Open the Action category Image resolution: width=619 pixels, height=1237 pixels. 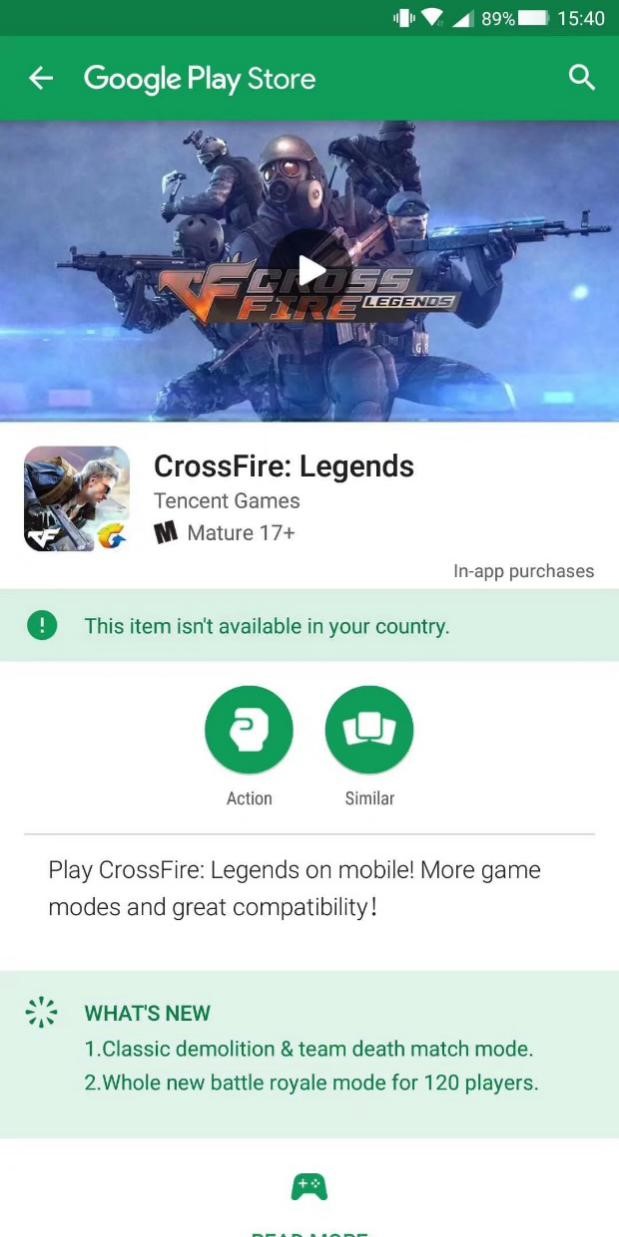(249, 730)
